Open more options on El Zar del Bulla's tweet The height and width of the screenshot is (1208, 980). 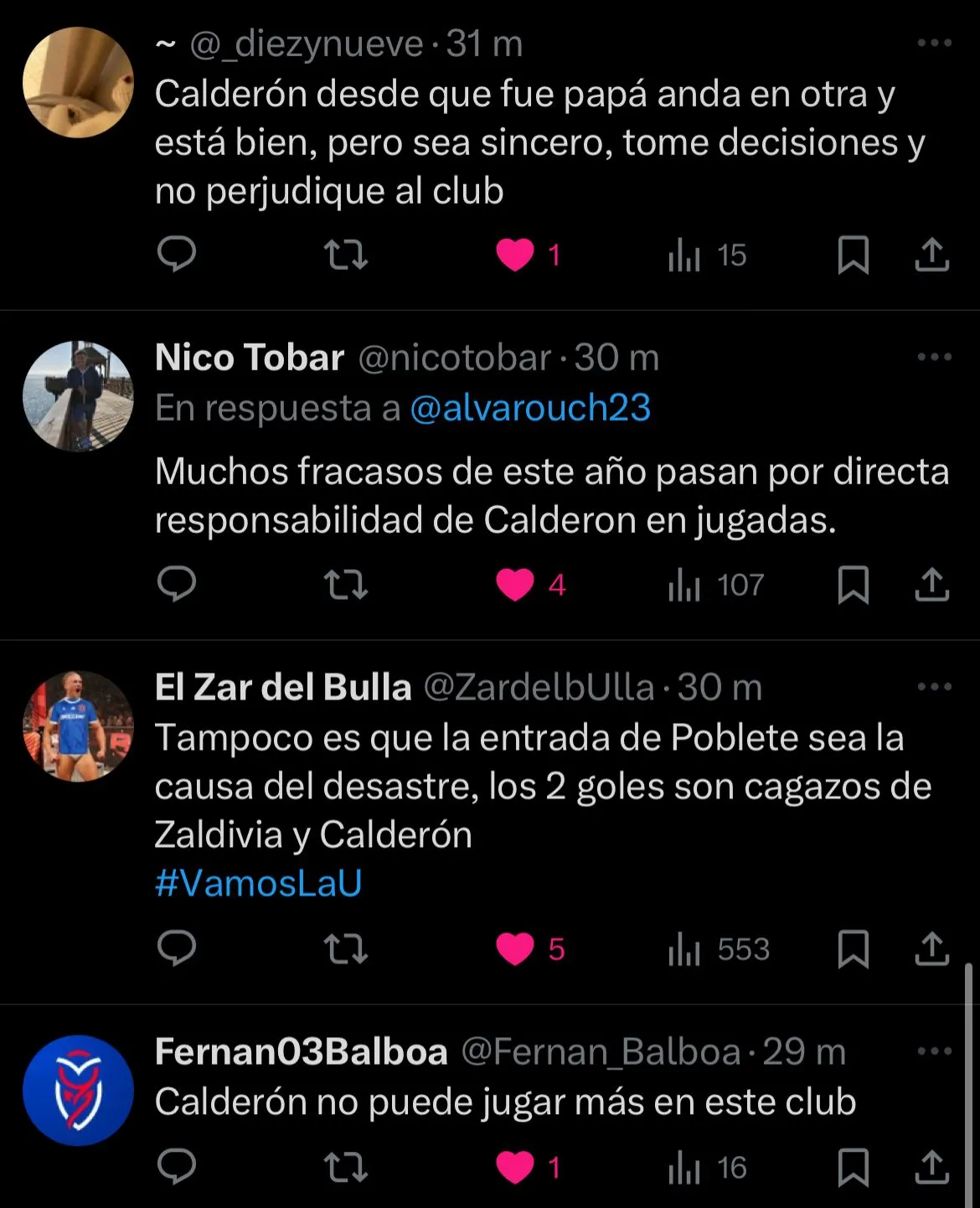pos(934,687)
